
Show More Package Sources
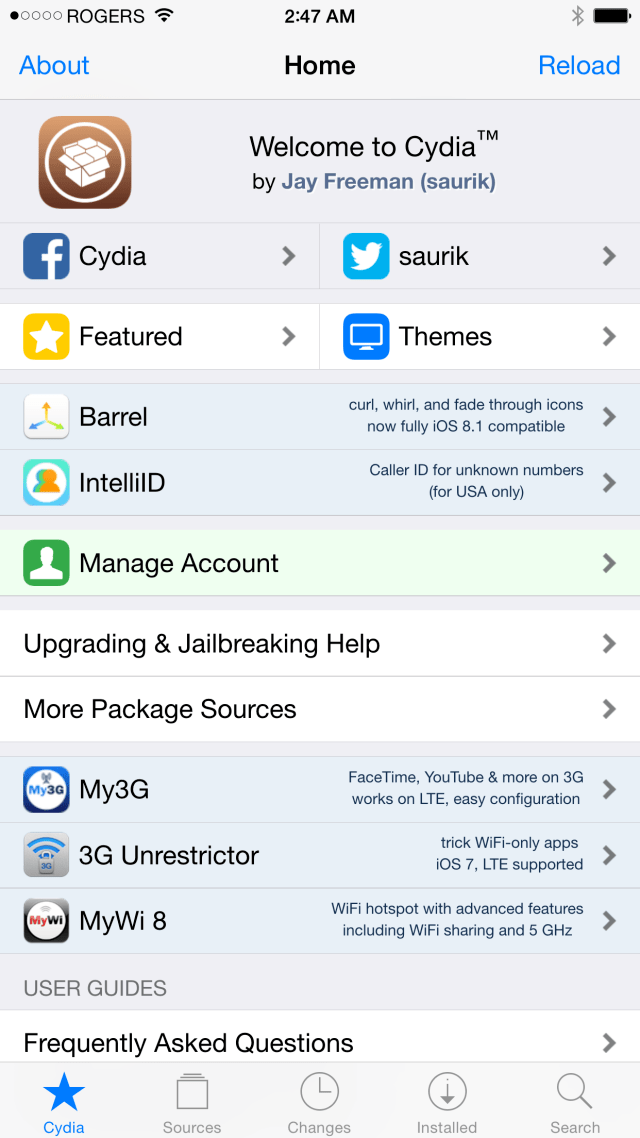[320, 709]
